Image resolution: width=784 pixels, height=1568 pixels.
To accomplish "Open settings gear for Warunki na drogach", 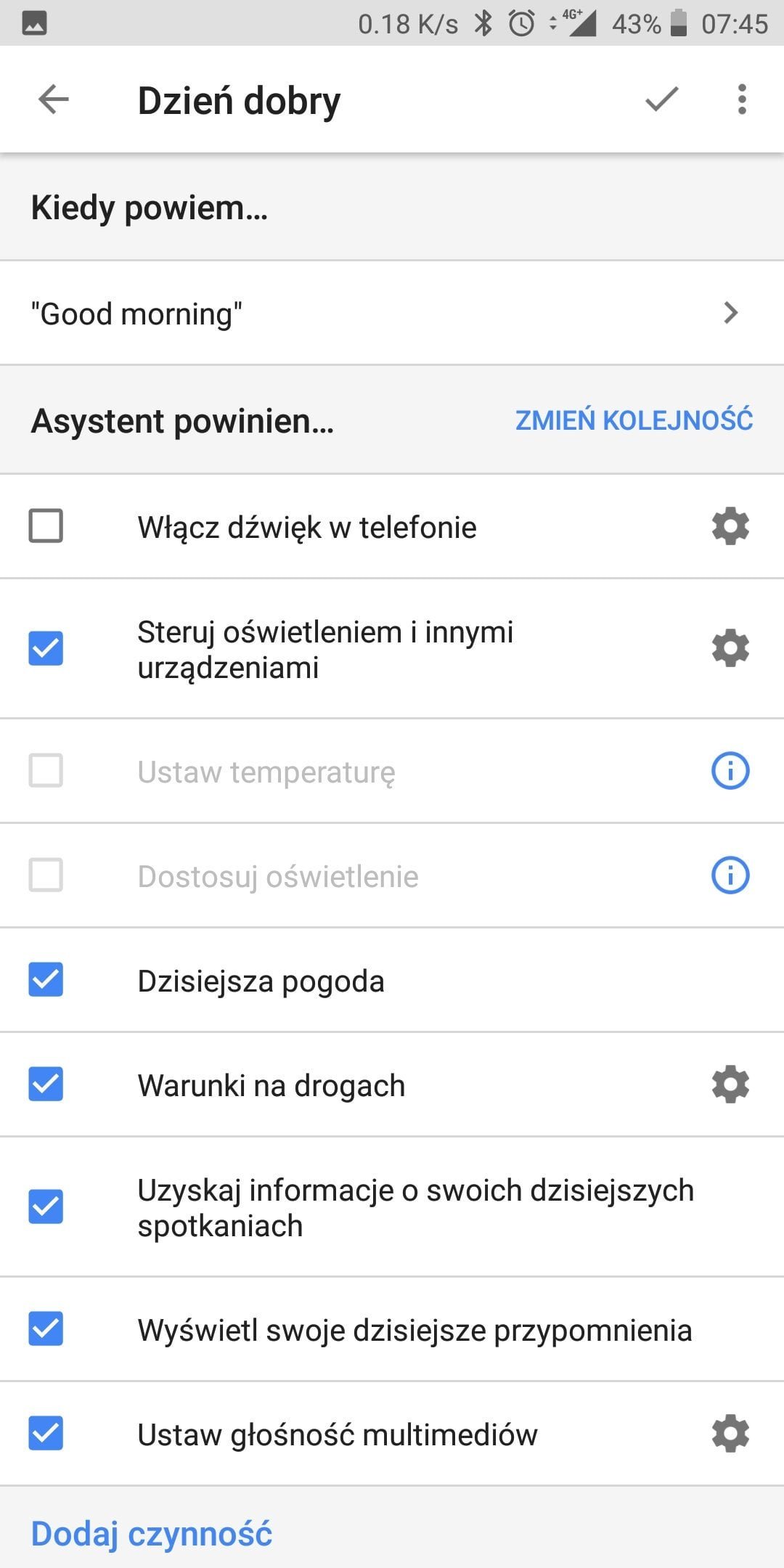I will pos(730,1085).
